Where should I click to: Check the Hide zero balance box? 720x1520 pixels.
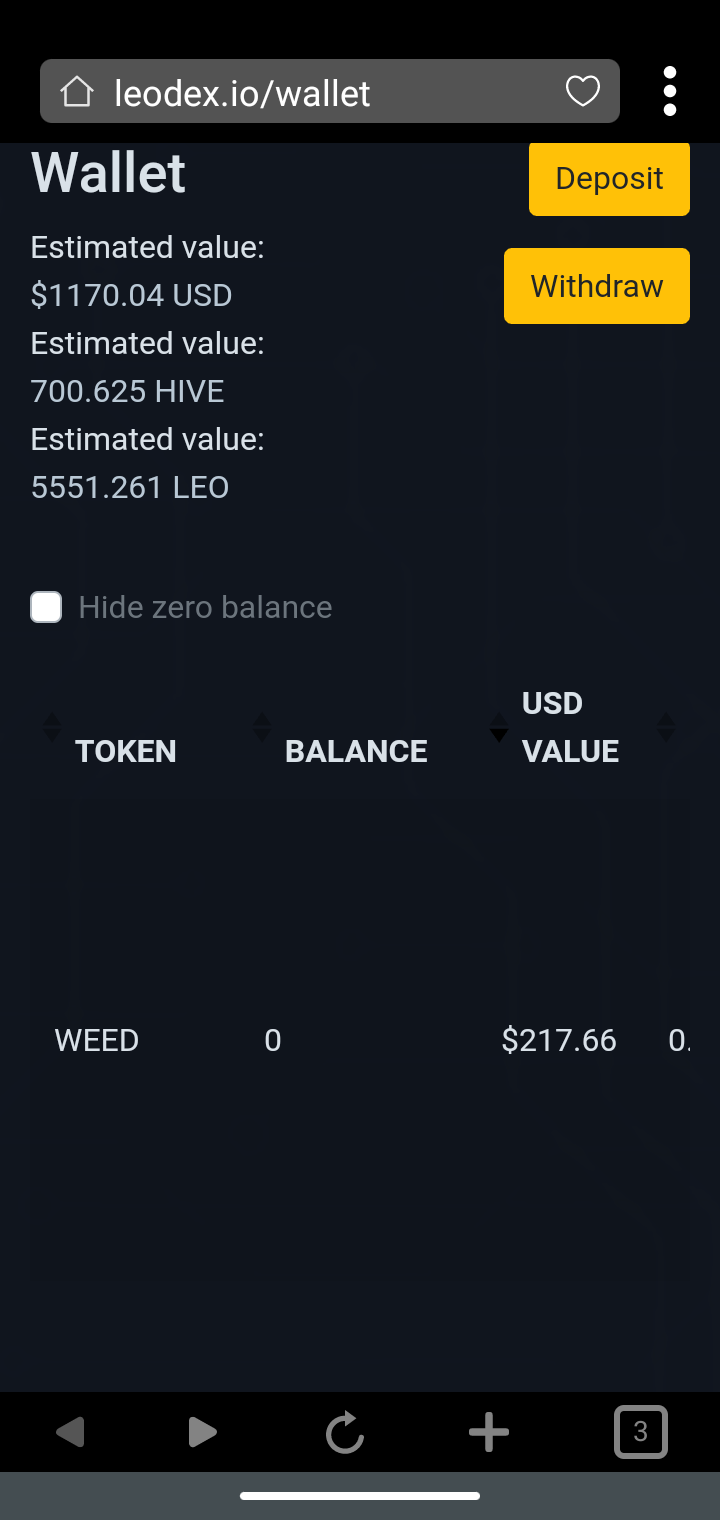click(46, 607)
